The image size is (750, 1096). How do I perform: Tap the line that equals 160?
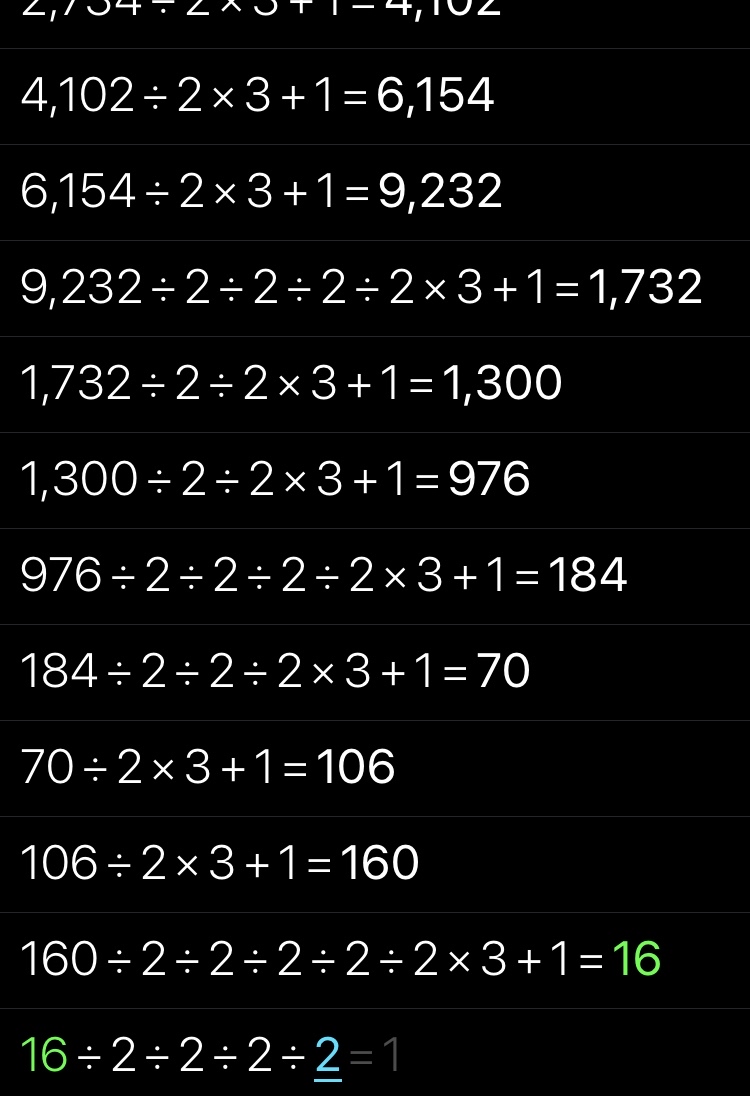(x=219, y=864)
